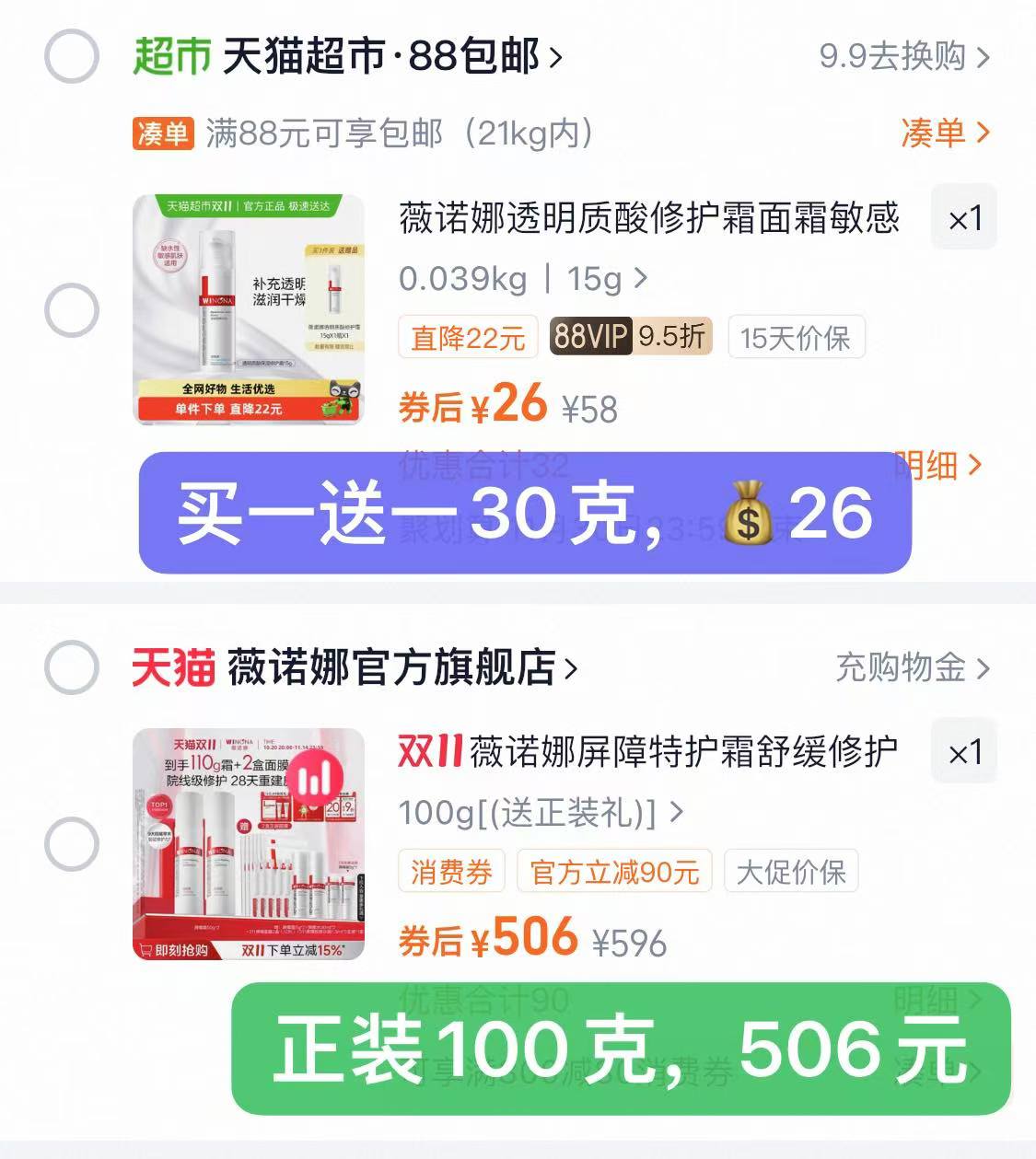Open the 薇诺娜官方旗舰店 store page
This screenshot has height=1159, width=1036.
point(396,669)
